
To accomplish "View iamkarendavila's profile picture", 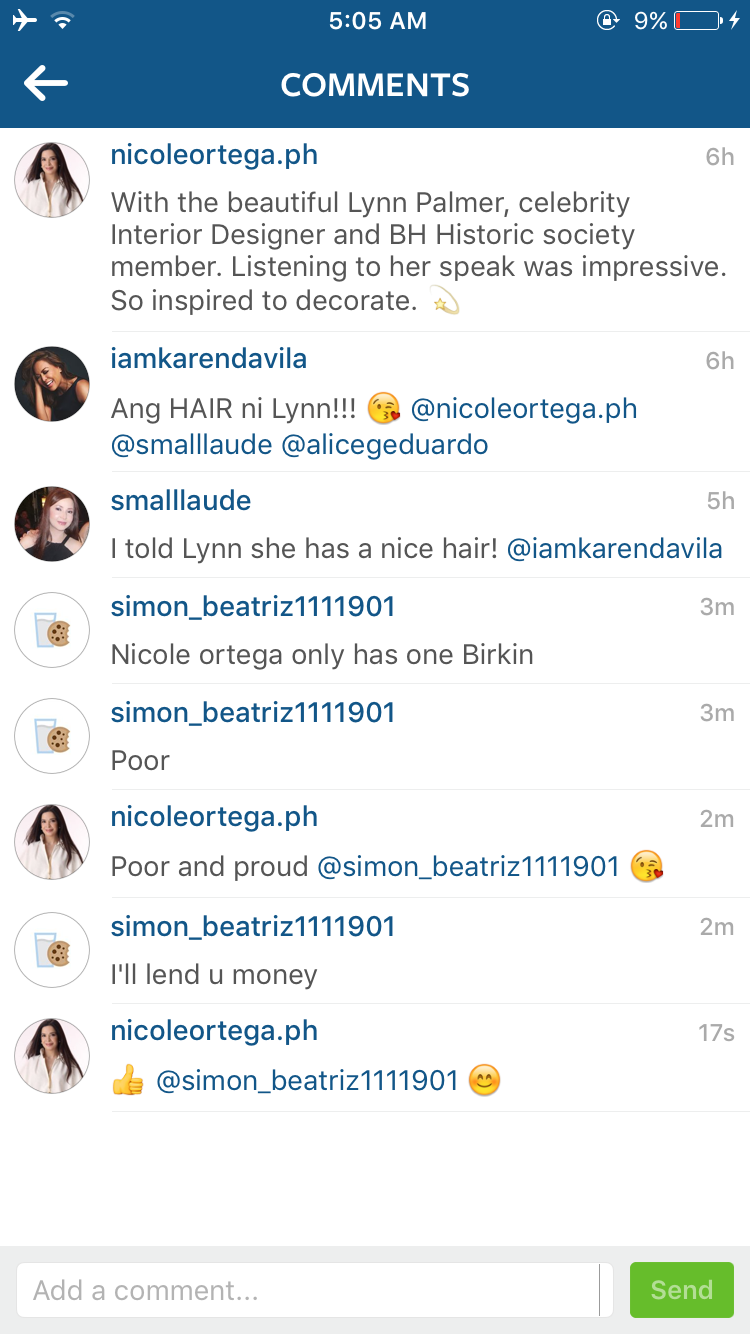I will click(x=52, y=384).
